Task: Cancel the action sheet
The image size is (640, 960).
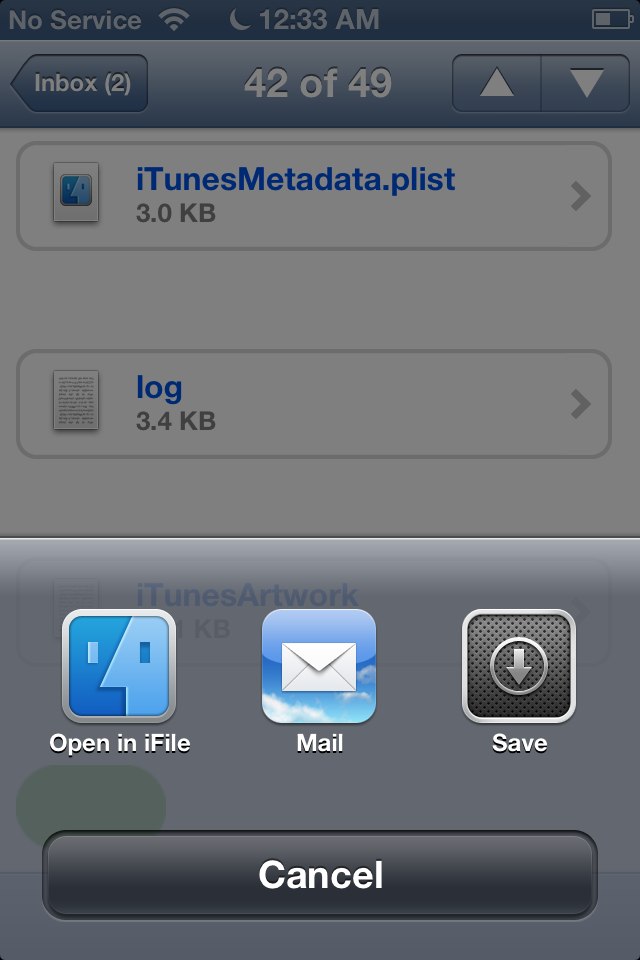Action: [320, 875]
